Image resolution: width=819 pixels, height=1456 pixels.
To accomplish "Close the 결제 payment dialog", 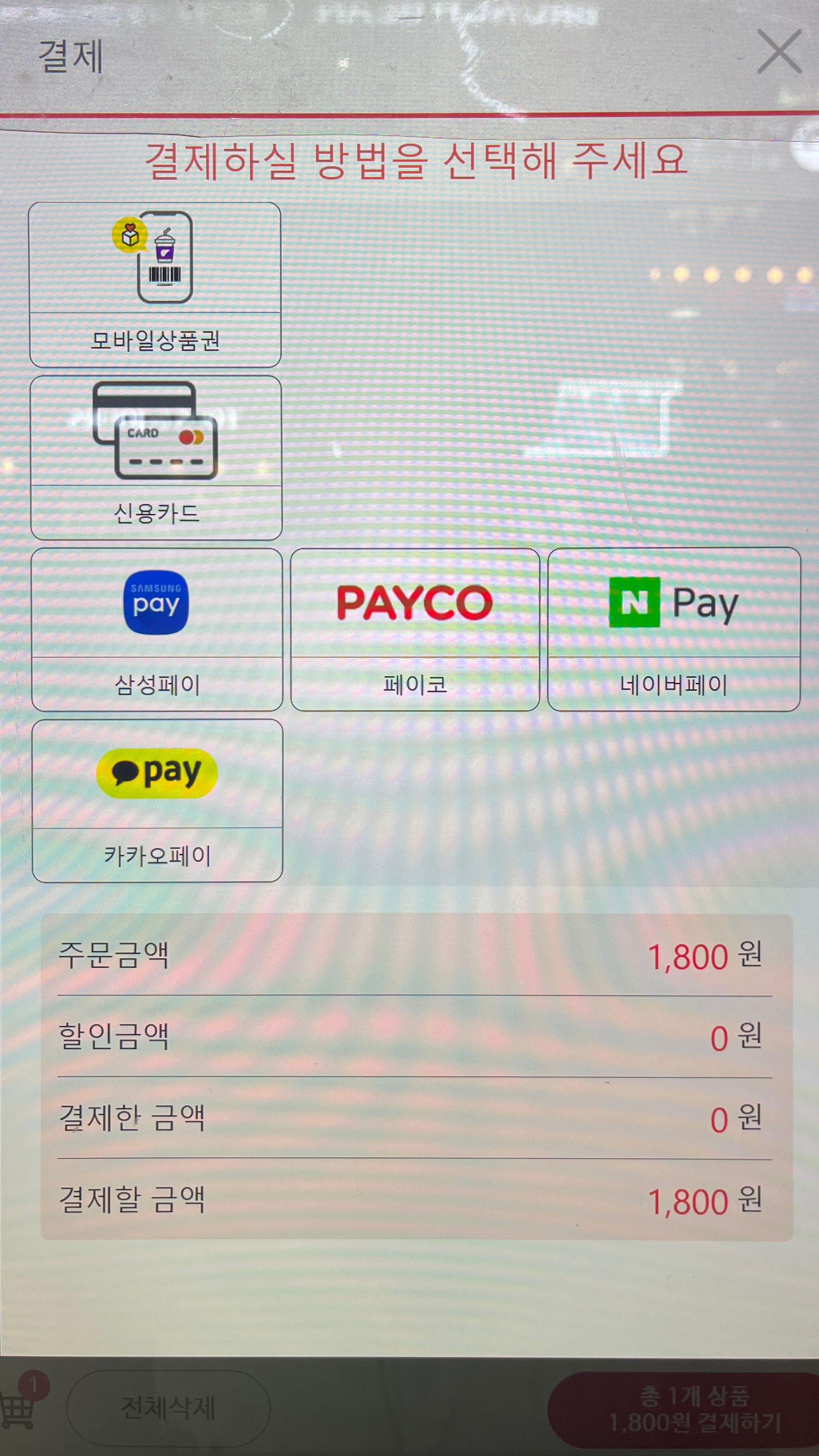I will [779, 52].
